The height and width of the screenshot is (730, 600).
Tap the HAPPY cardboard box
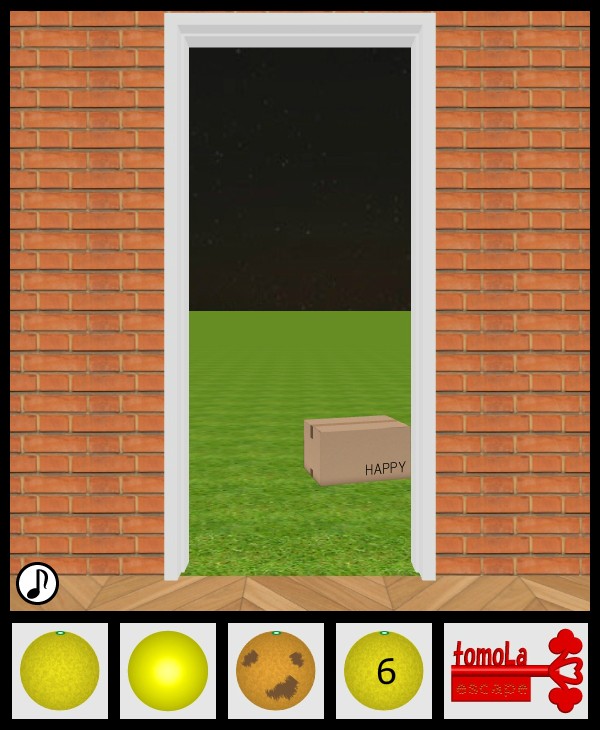[358, 451]
